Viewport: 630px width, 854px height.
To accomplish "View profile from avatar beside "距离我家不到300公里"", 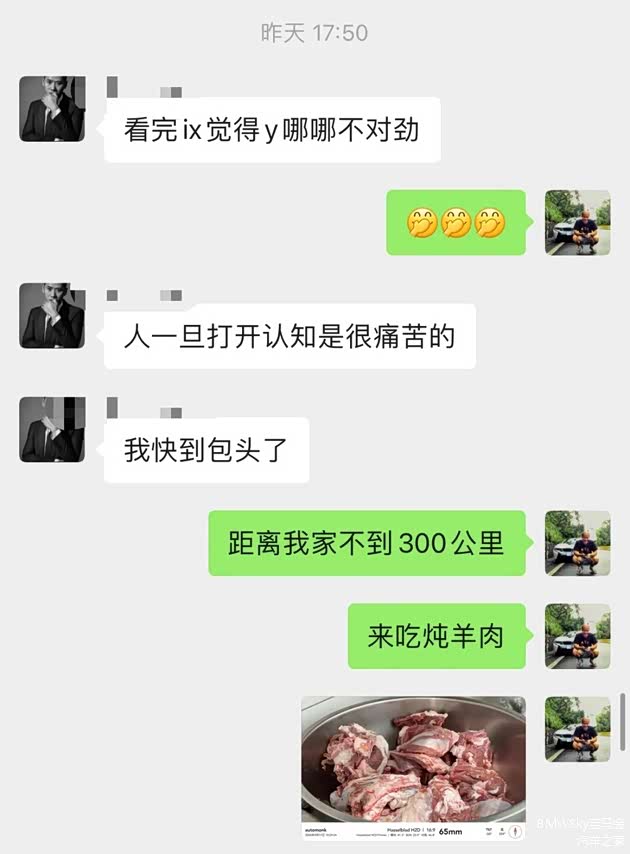I will (577, 543).
